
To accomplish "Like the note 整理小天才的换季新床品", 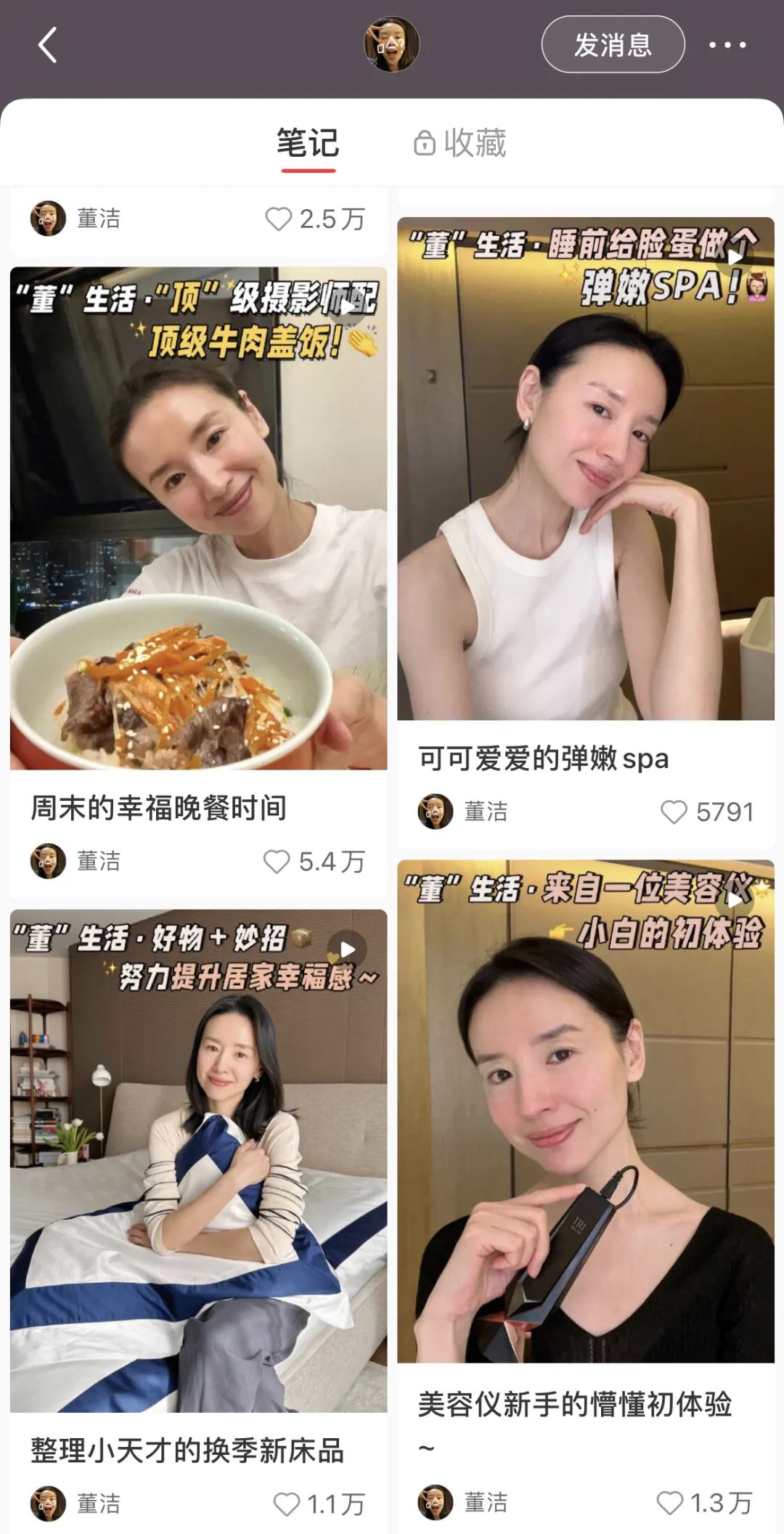I will 286,1504.
